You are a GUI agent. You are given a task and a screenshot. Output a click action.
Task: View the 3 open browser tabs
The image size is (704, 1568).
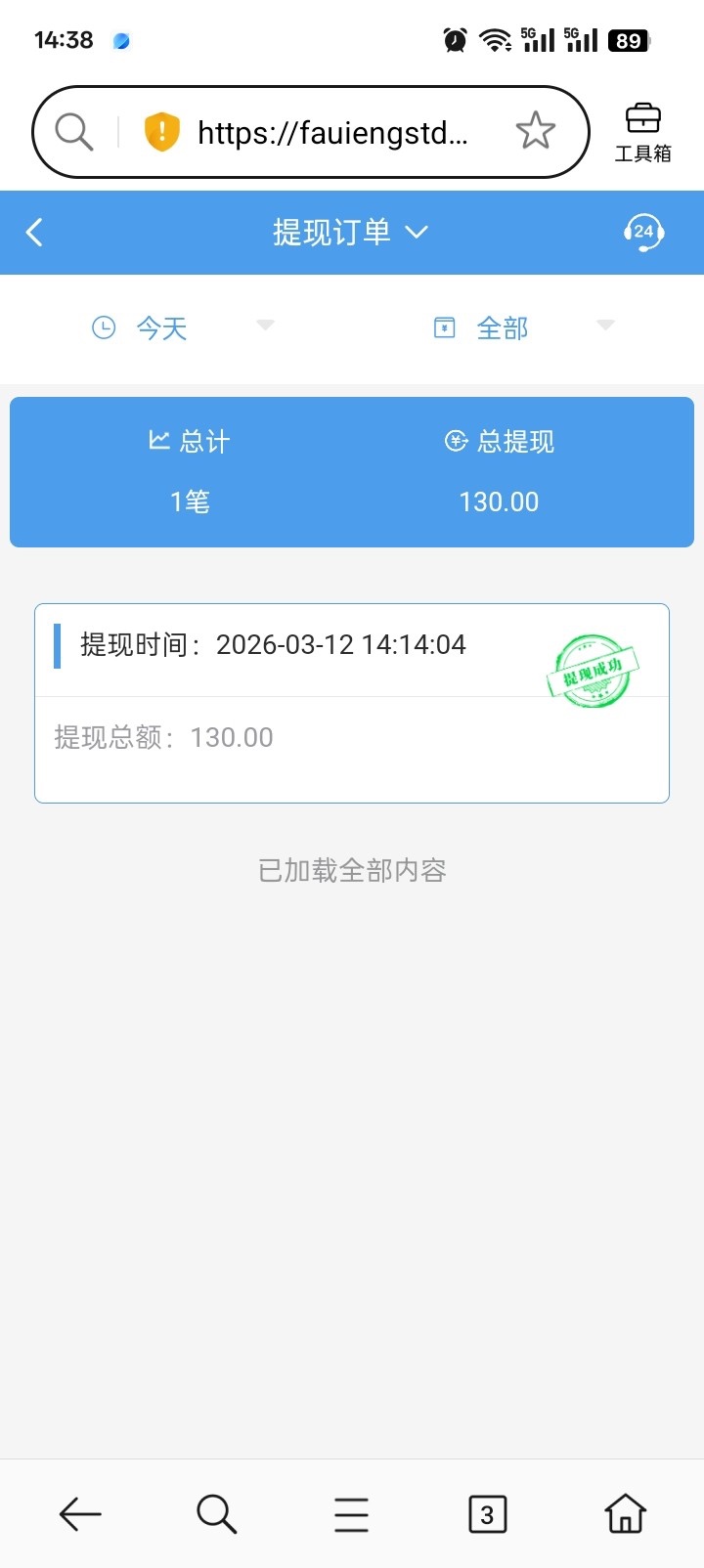point(487,1514)
